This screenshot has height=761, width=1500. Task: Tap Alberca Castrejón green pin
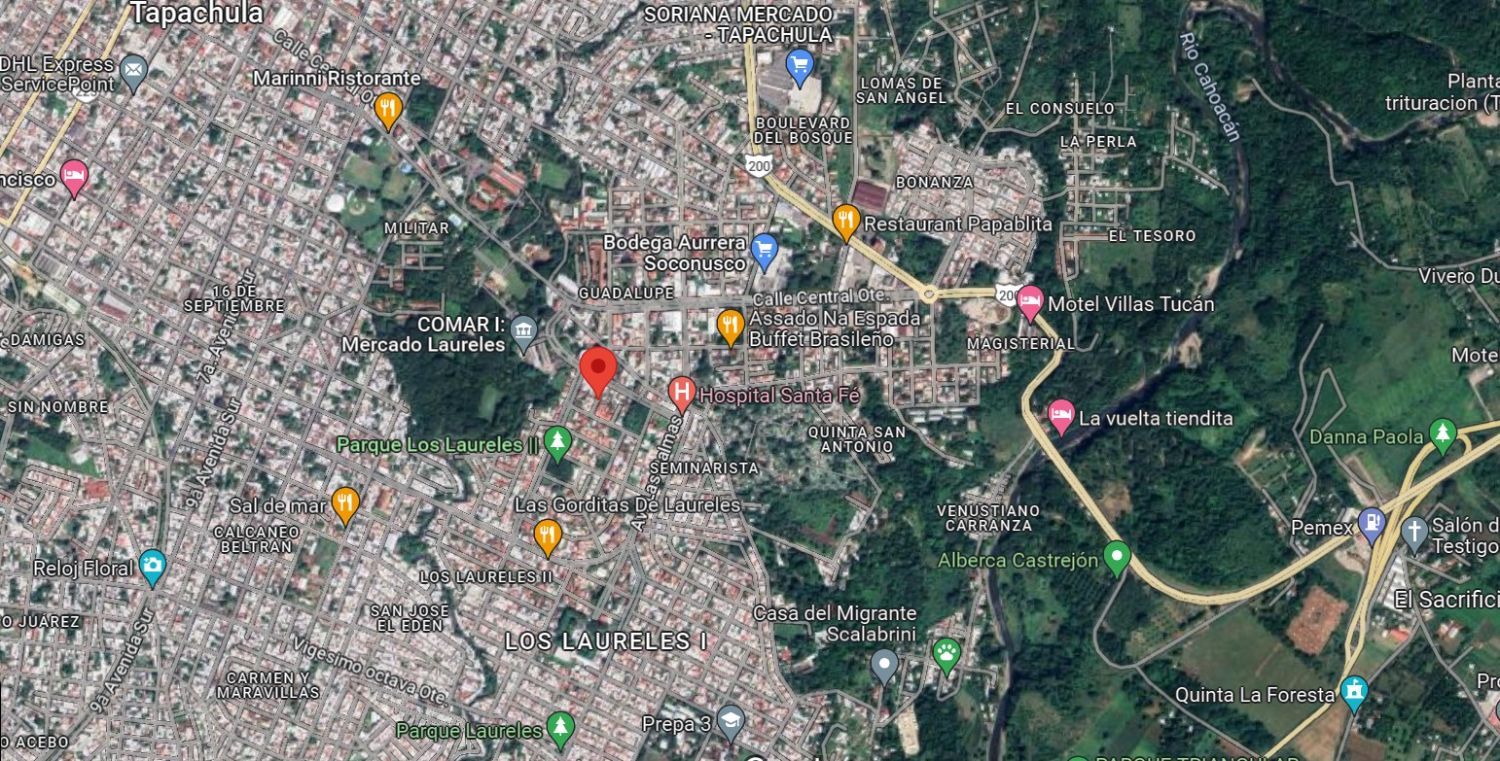coord(1117,556)
